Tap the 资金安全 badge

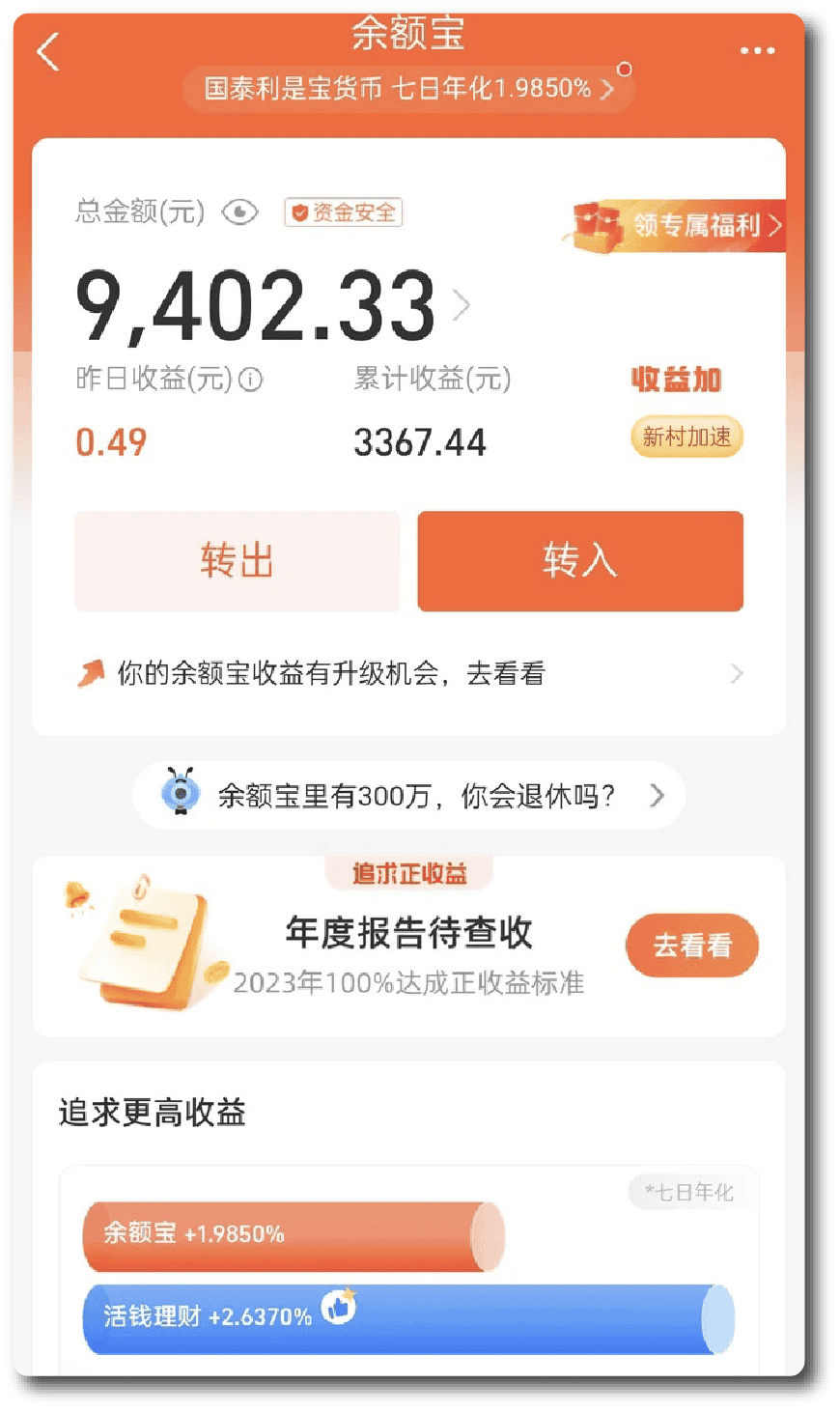pyautogui.click(x=344, y=212)
